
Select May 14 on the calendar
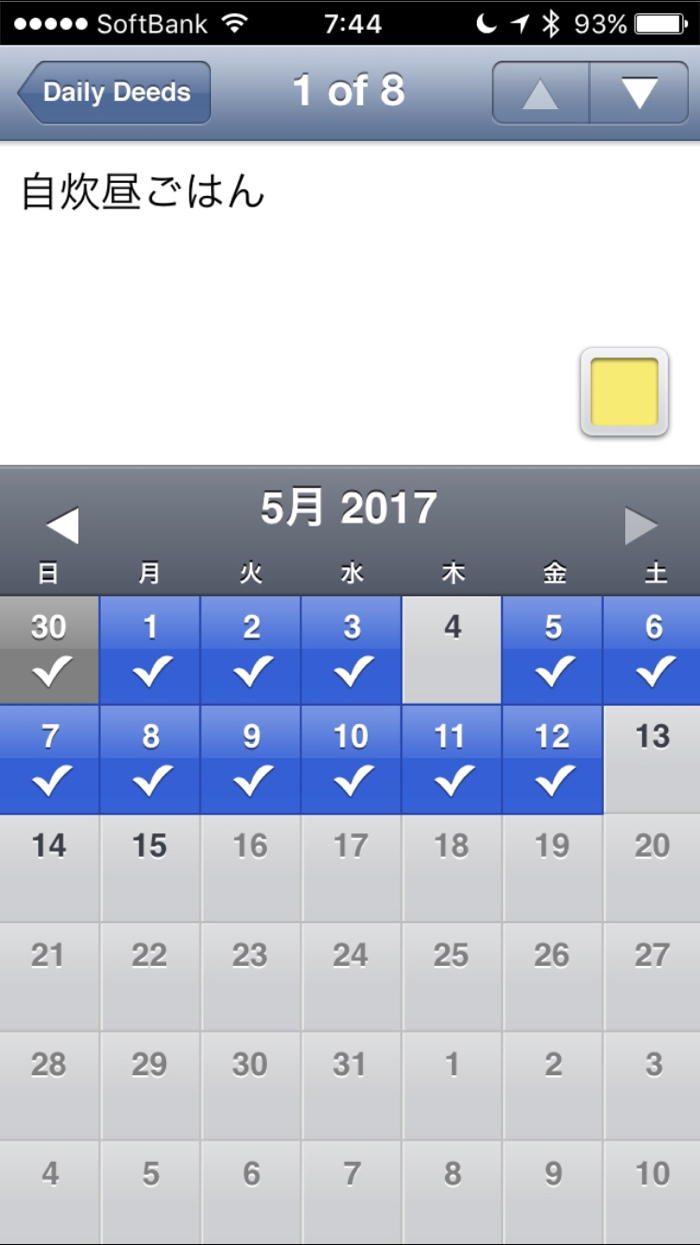tap(49, 867)
